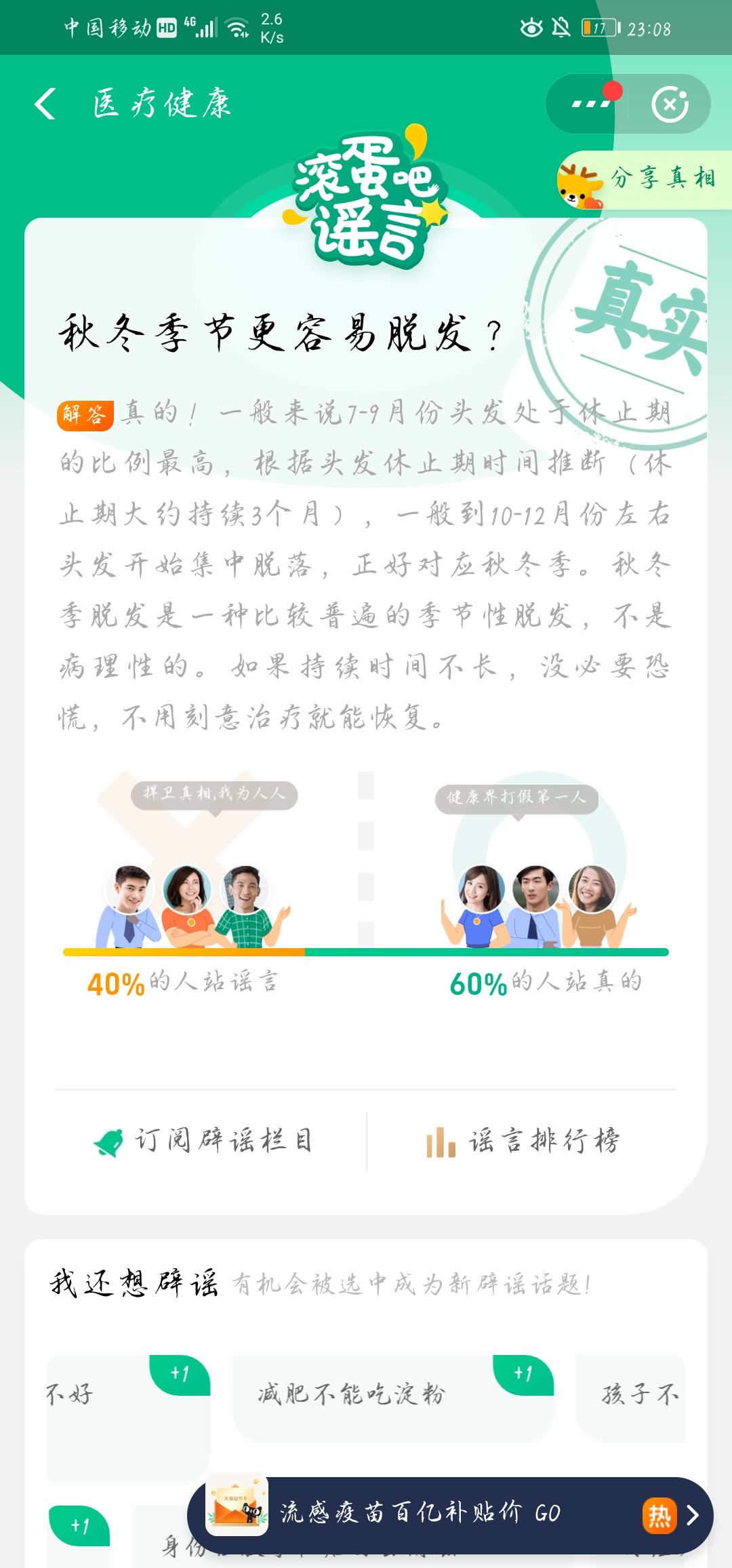Go back from 医疗健康 page
This screenshot has width=732, height=1568.
pyautogui.click(x=45, y=104)
